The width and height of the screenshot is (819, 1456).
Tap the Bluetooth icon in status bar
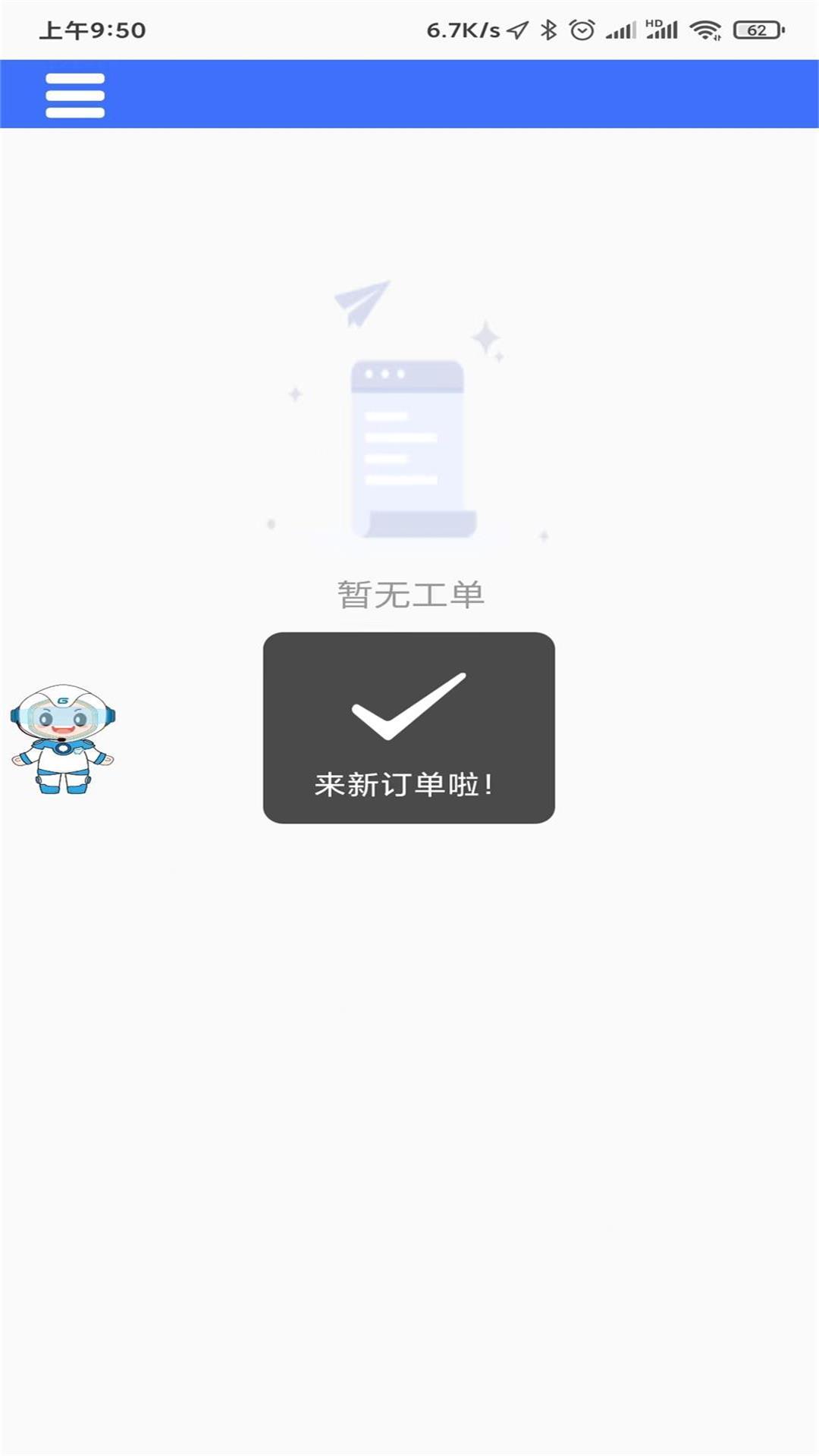(x=548, y=29)
